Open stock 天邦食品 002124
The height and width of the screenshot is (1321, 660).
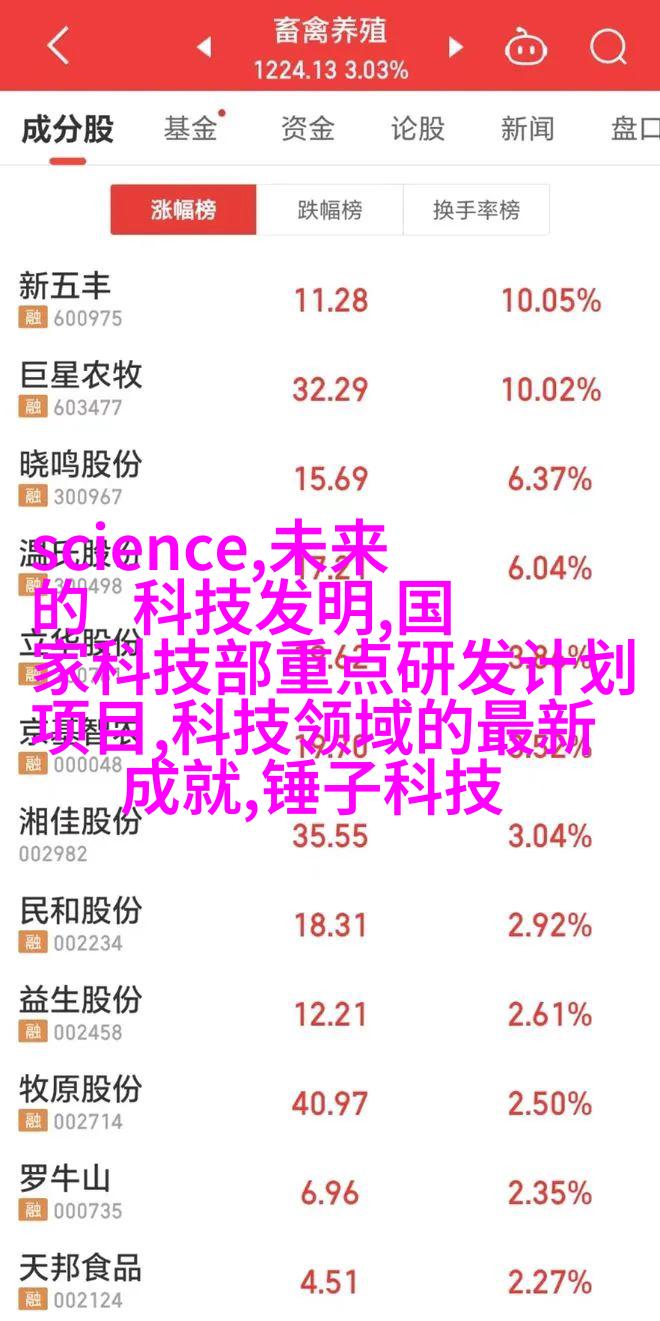point(330,1280)
